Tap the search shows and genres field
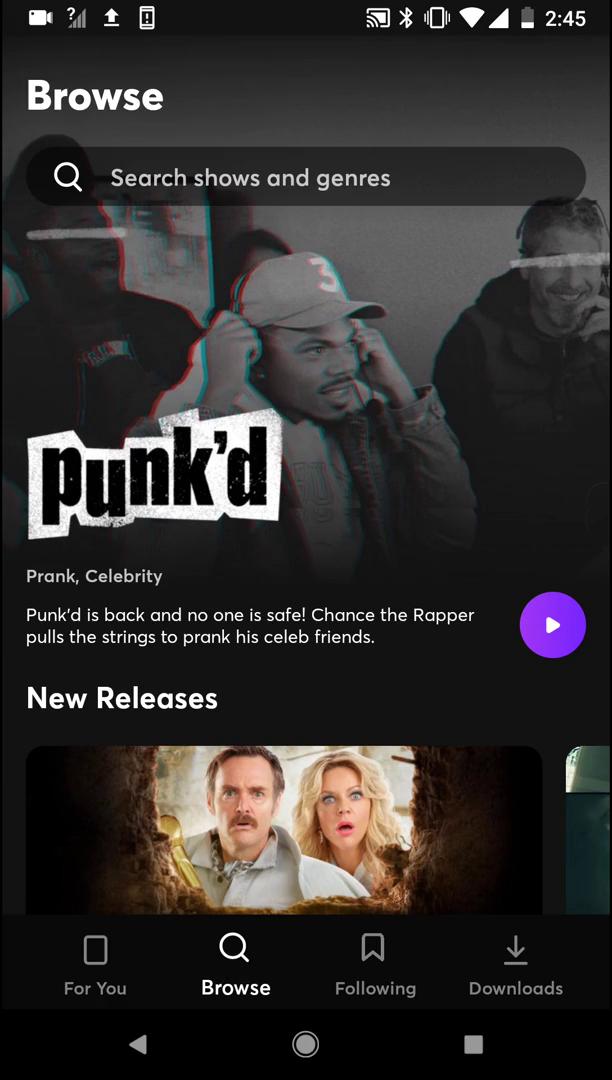 point(305,177)
